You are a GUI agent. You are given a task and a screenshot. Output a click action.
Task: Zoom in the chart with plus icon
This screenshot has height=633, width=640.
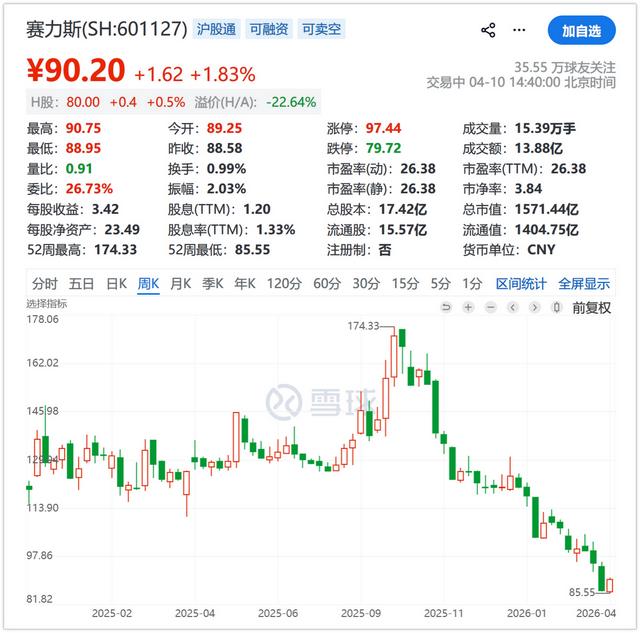(x=467, y=307)
